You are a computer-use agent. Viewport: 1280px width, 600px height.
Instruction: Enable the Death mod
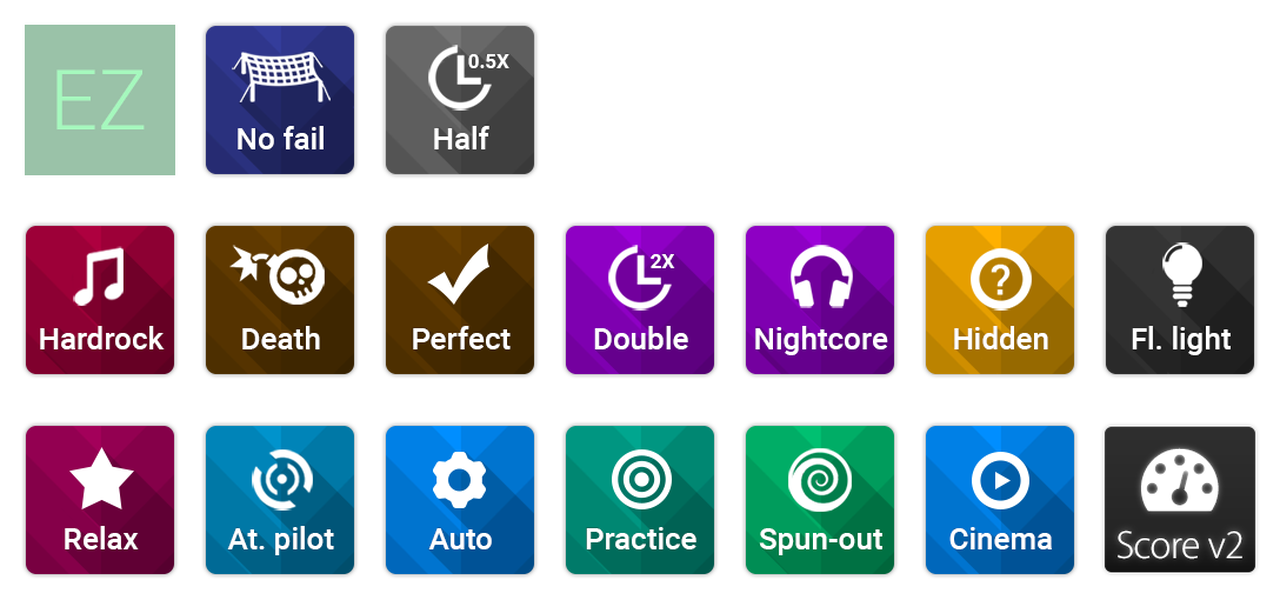point(280,300)
